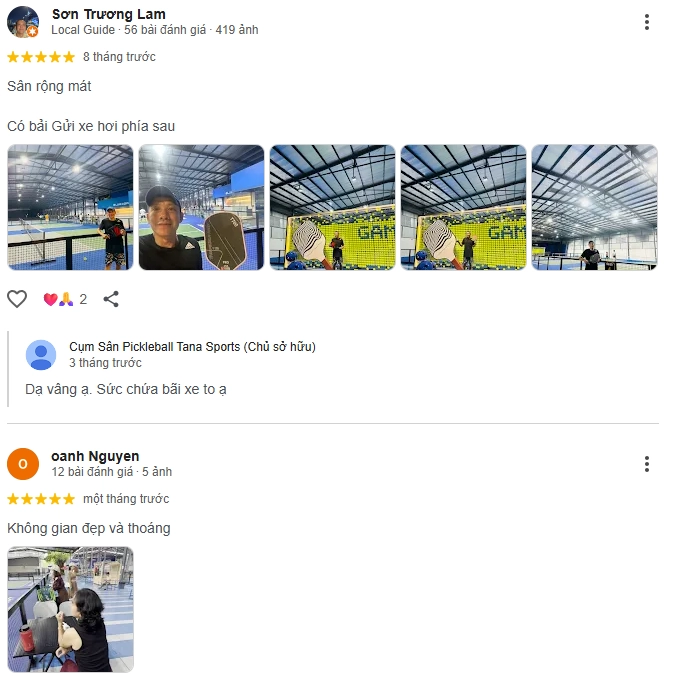Image resolution: width=678 pixels, height=681 pixels.
Task: Open Sơn Trương Lam's profile
Action: point(108,14)
